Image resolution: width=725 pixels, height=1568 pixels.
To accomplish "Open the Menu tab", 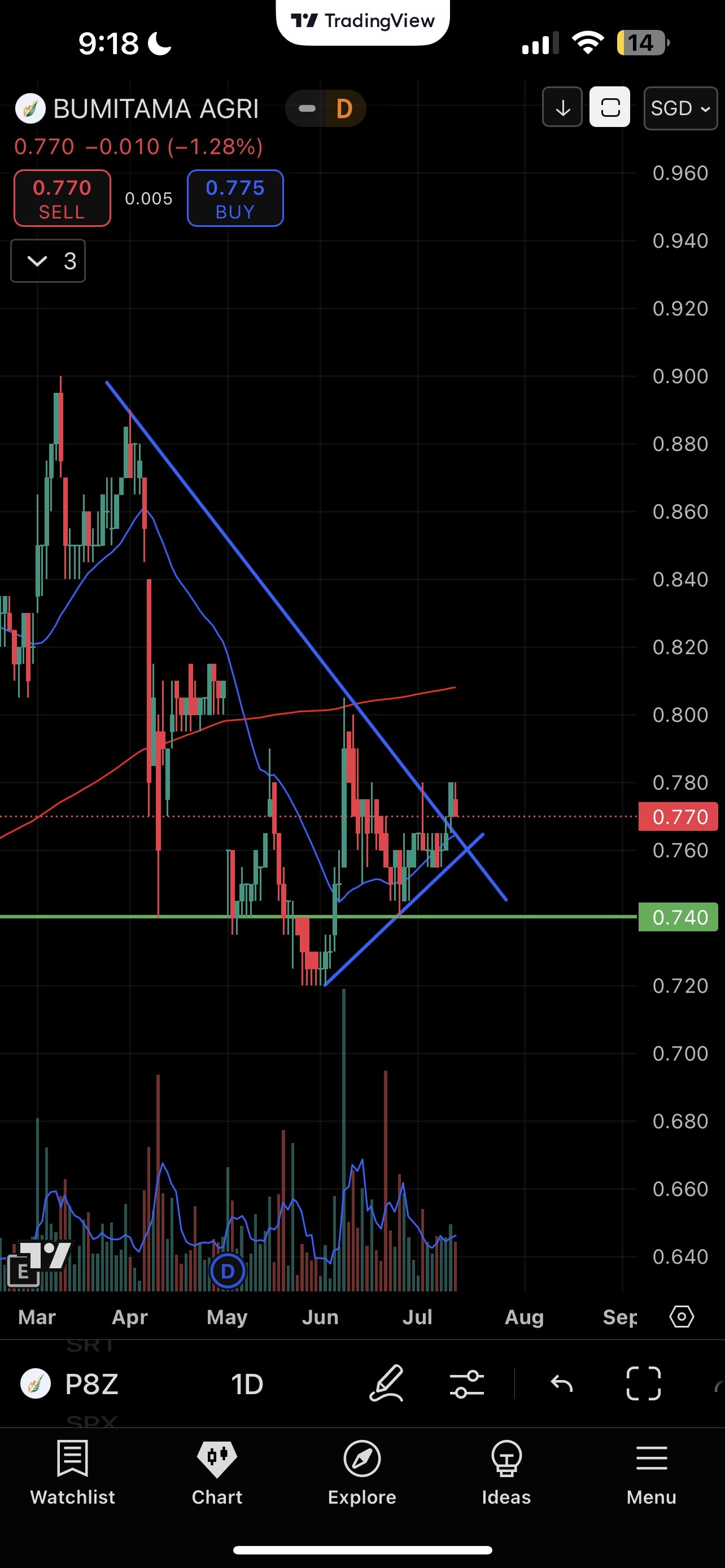I will coord(652,1473).
